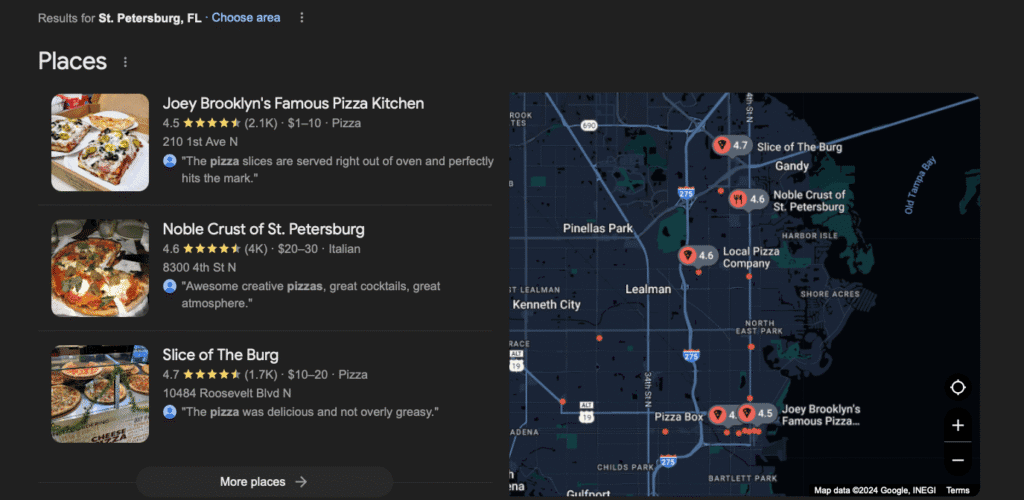Open the Places section options menu
The height and width of the screenshot is (500, 1024).
[125, 62]
